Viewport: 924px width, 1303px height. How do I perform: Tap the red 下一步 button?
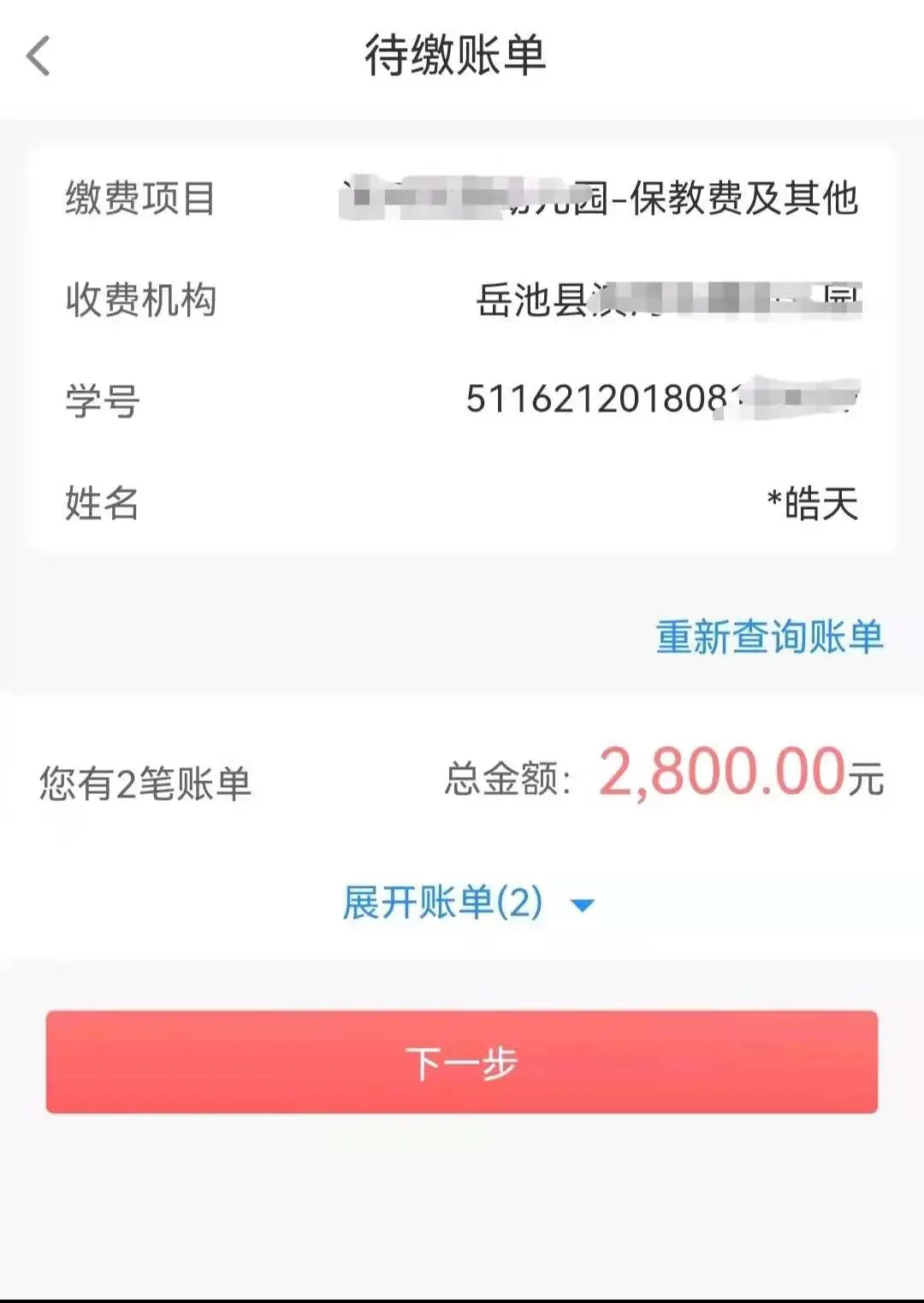pos(462,1062)
